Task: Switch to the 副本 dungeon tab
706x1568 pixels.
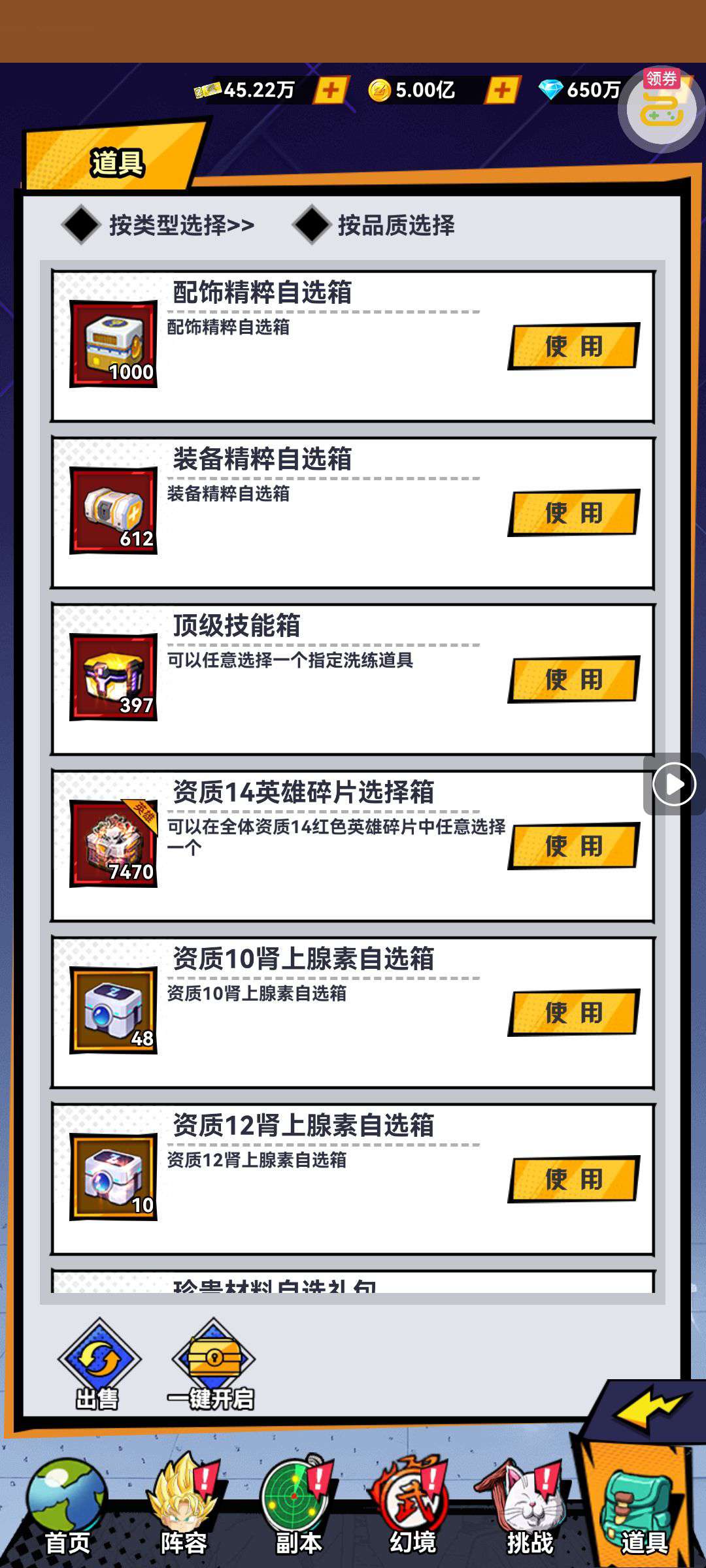Action: pos(299,1511)
